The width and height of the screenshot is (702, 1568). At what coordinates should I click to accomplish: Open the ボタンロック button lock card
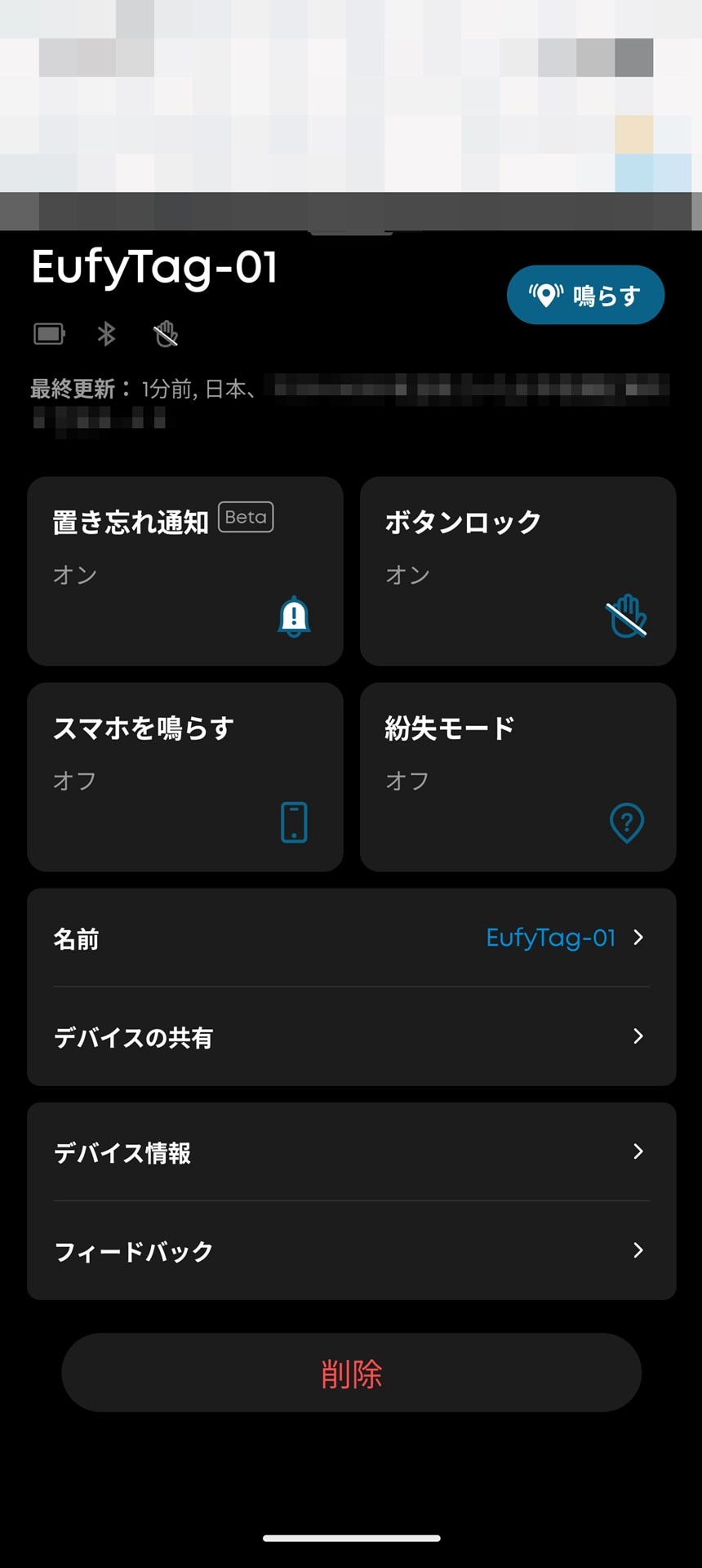click(518, 571)
